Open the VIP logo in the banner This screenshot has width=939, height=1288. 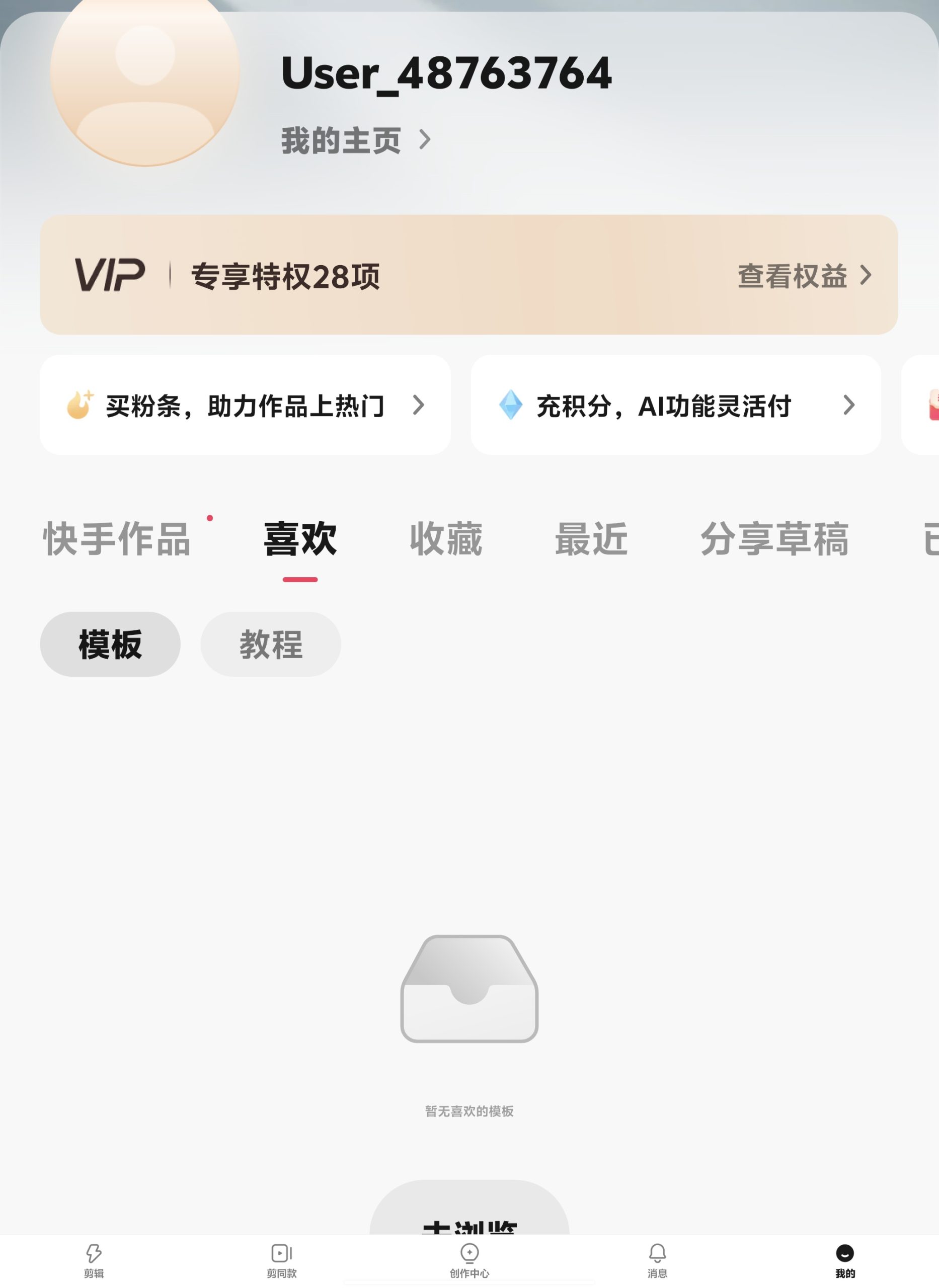pos(110,274)
